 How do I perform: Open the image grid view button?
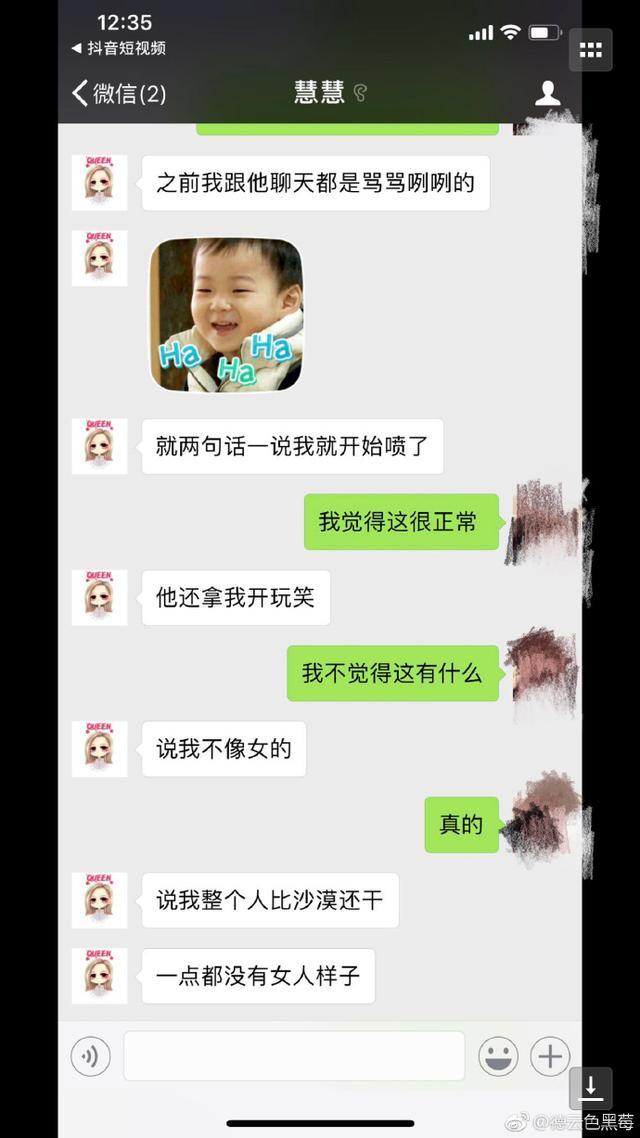(x=590, y=50)
